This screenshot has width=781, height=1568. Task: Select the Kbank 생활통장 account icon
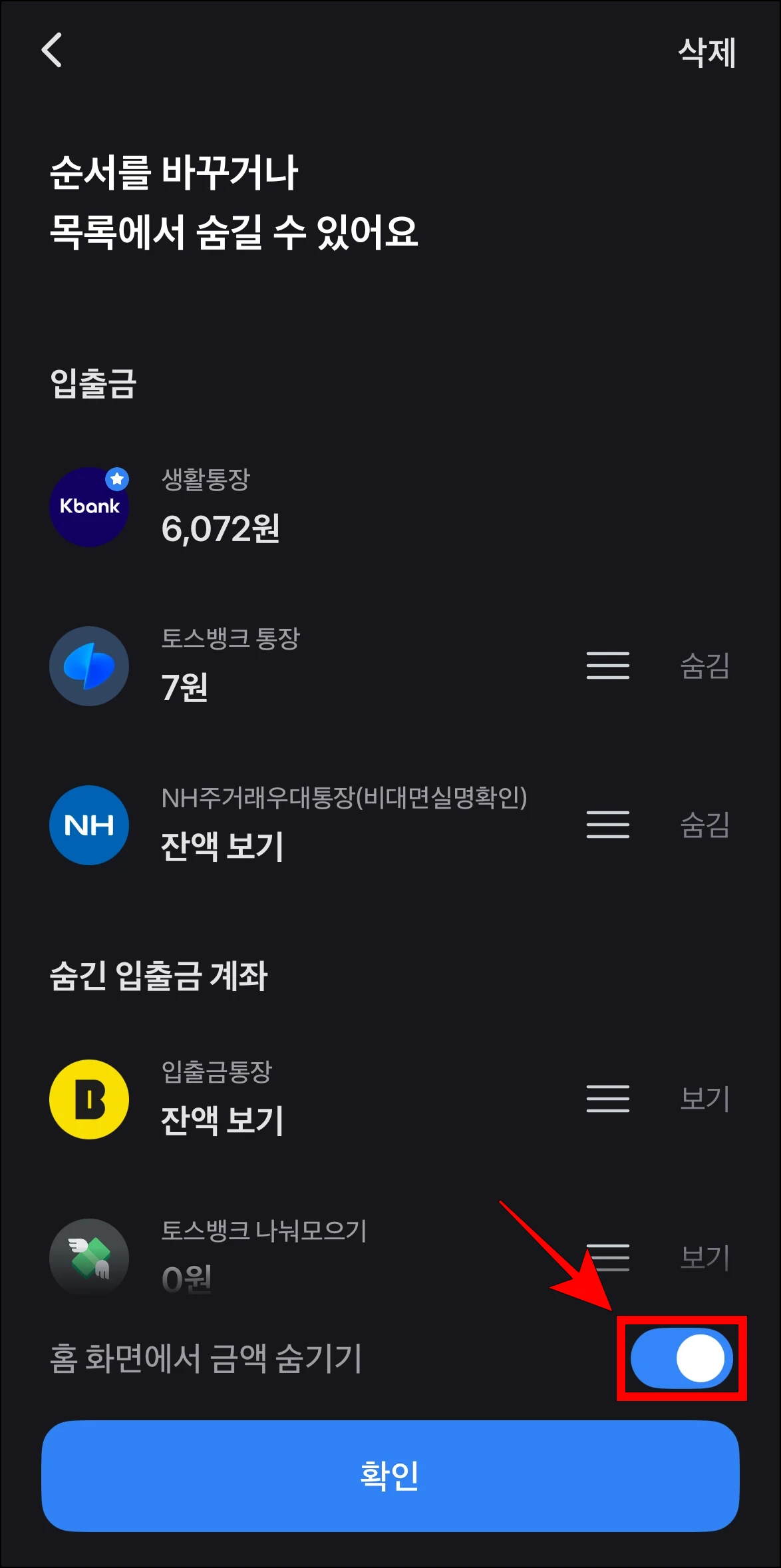(88, 506)
